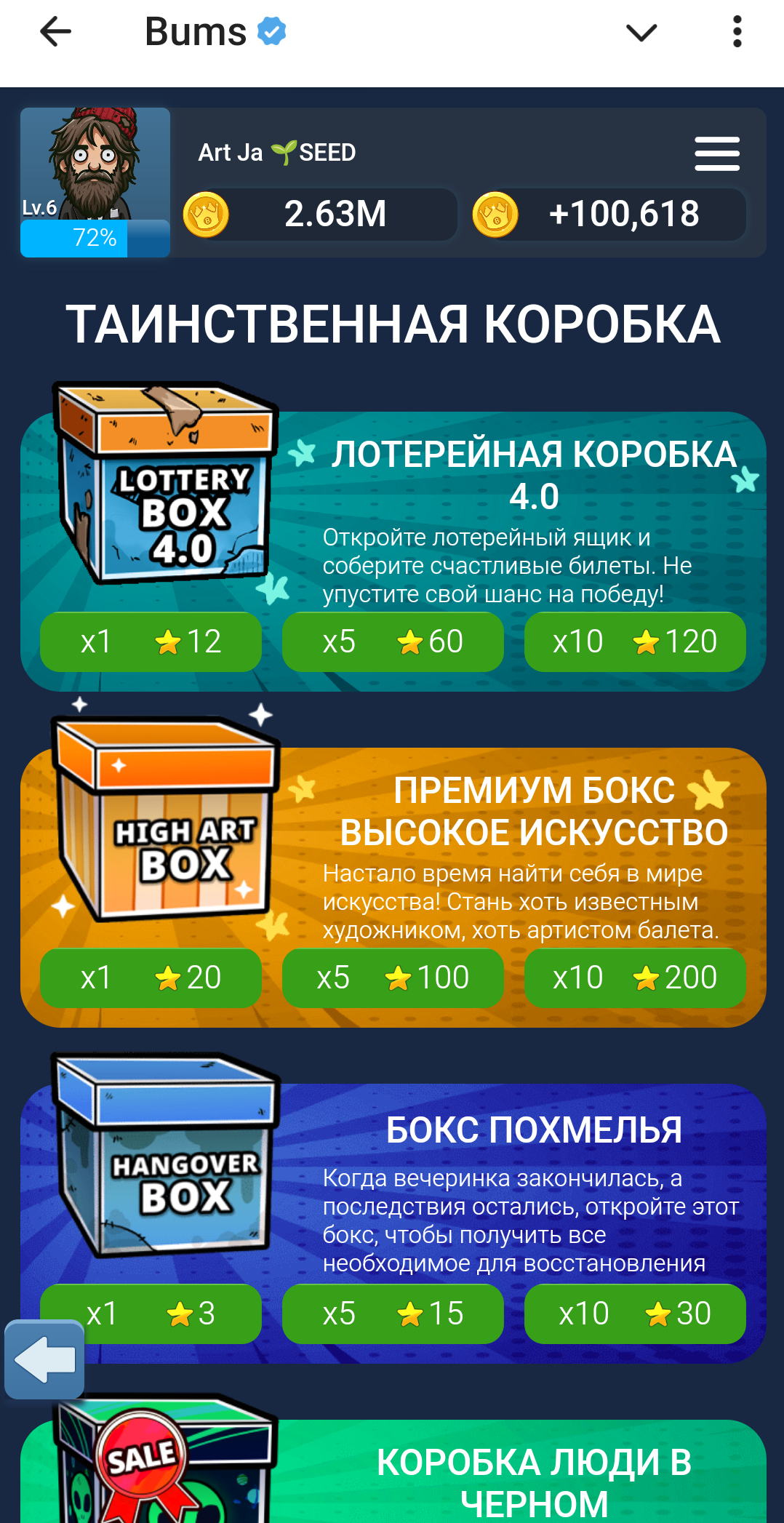
Task: Go back from the Bums mini app
Action: 55,32
